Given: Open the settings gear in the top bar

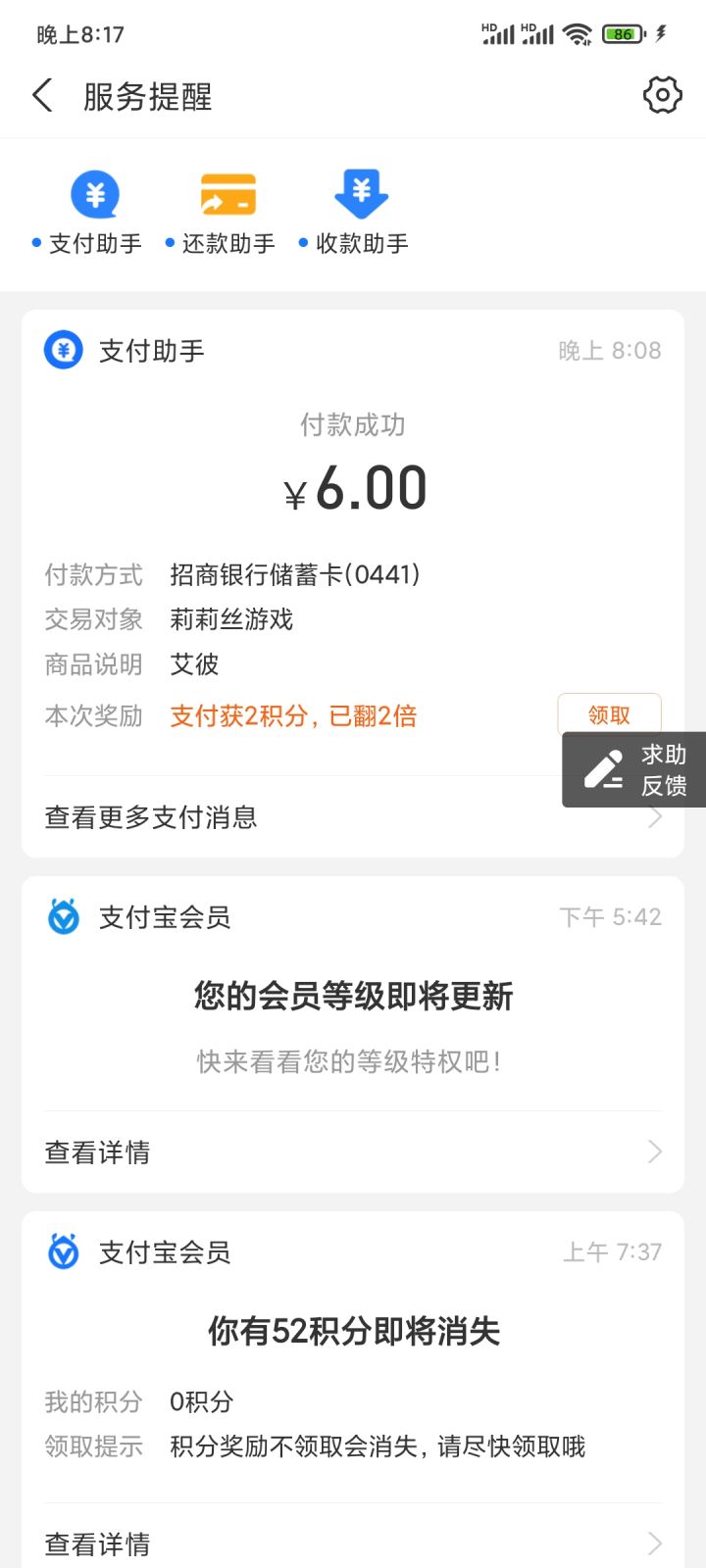Looking at the screenshot, I should coord(663,95).
